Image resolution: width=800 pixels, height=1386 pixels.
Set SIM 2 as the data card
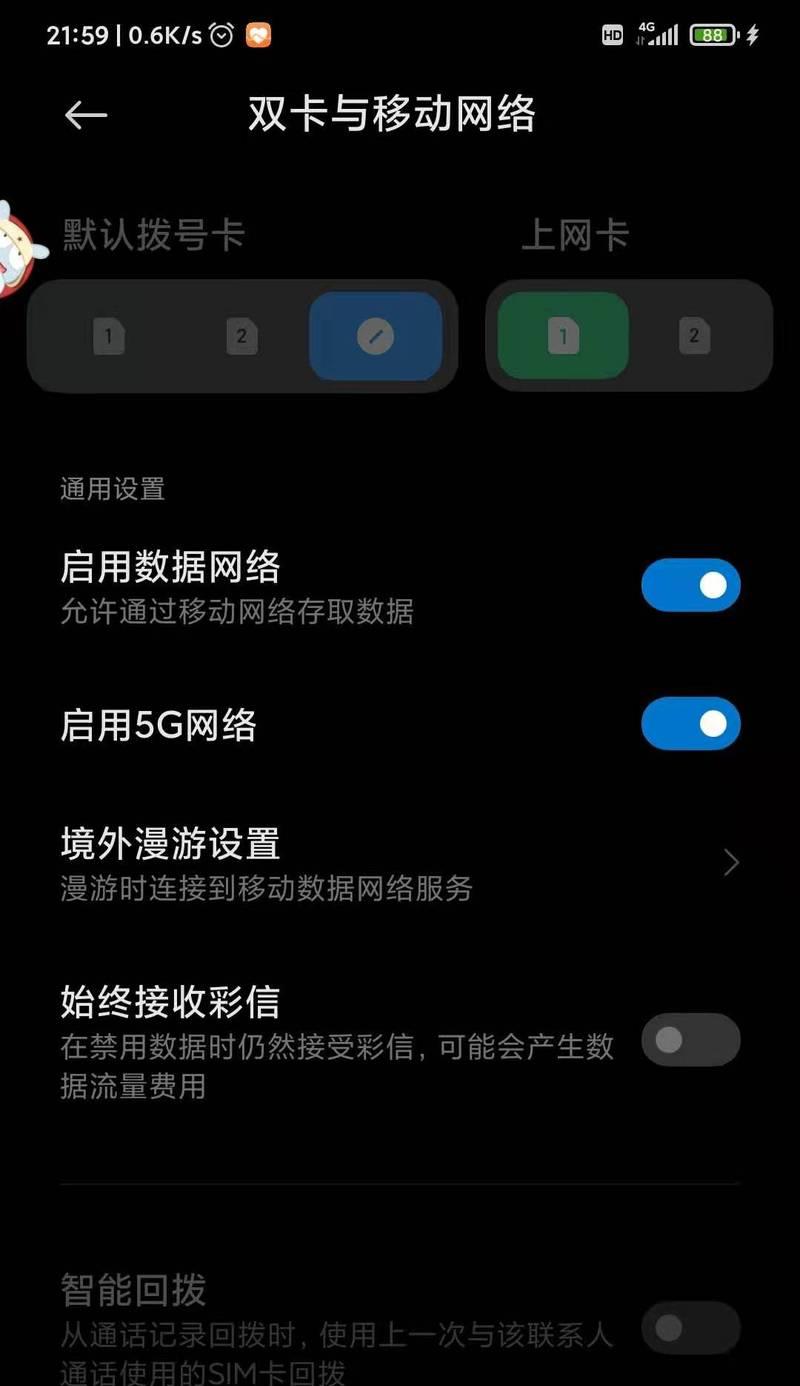pyautogui.click(x=694, y=336)
